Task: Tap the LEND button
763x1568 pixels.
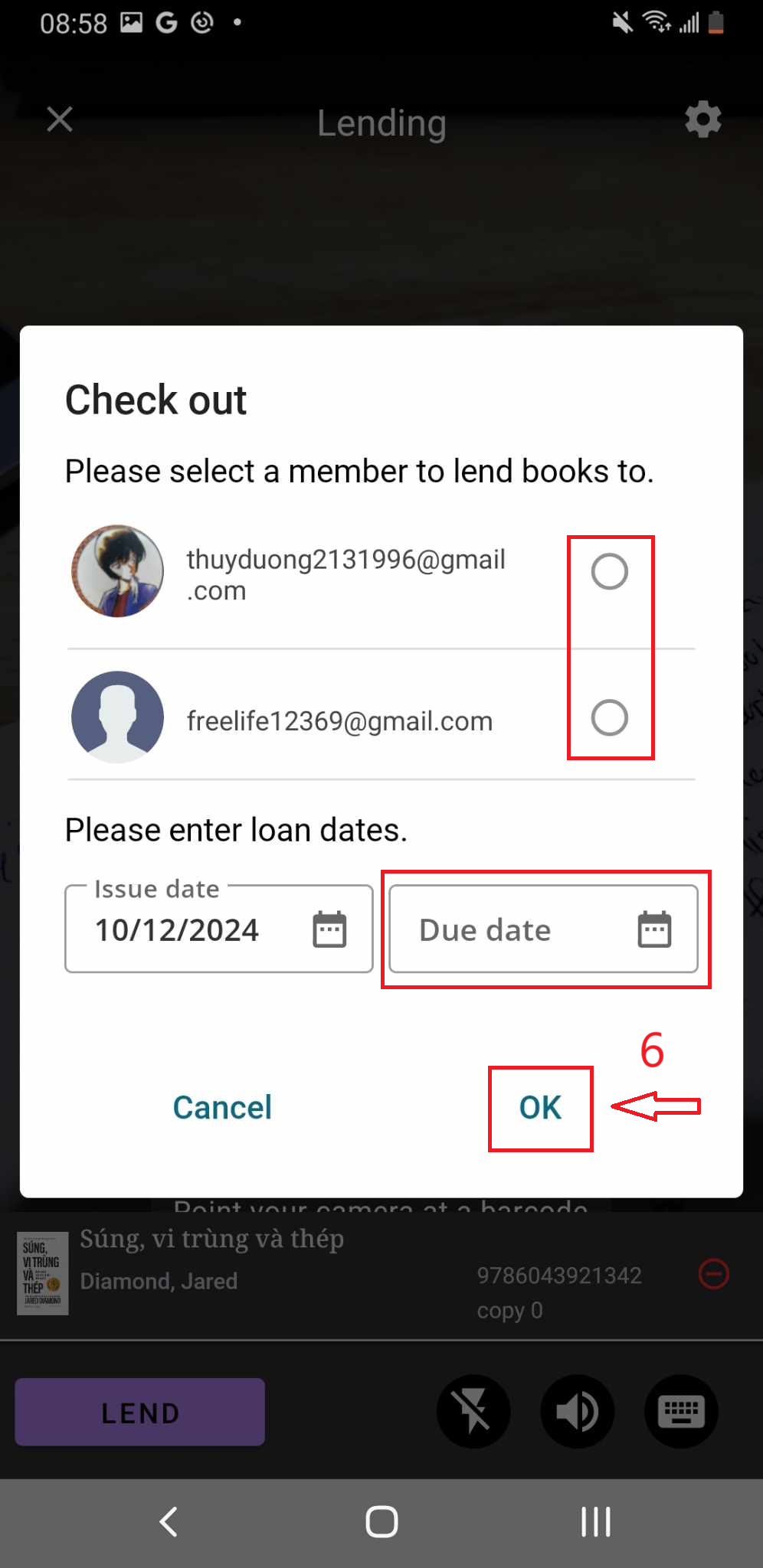Action: click(140, 1412)
